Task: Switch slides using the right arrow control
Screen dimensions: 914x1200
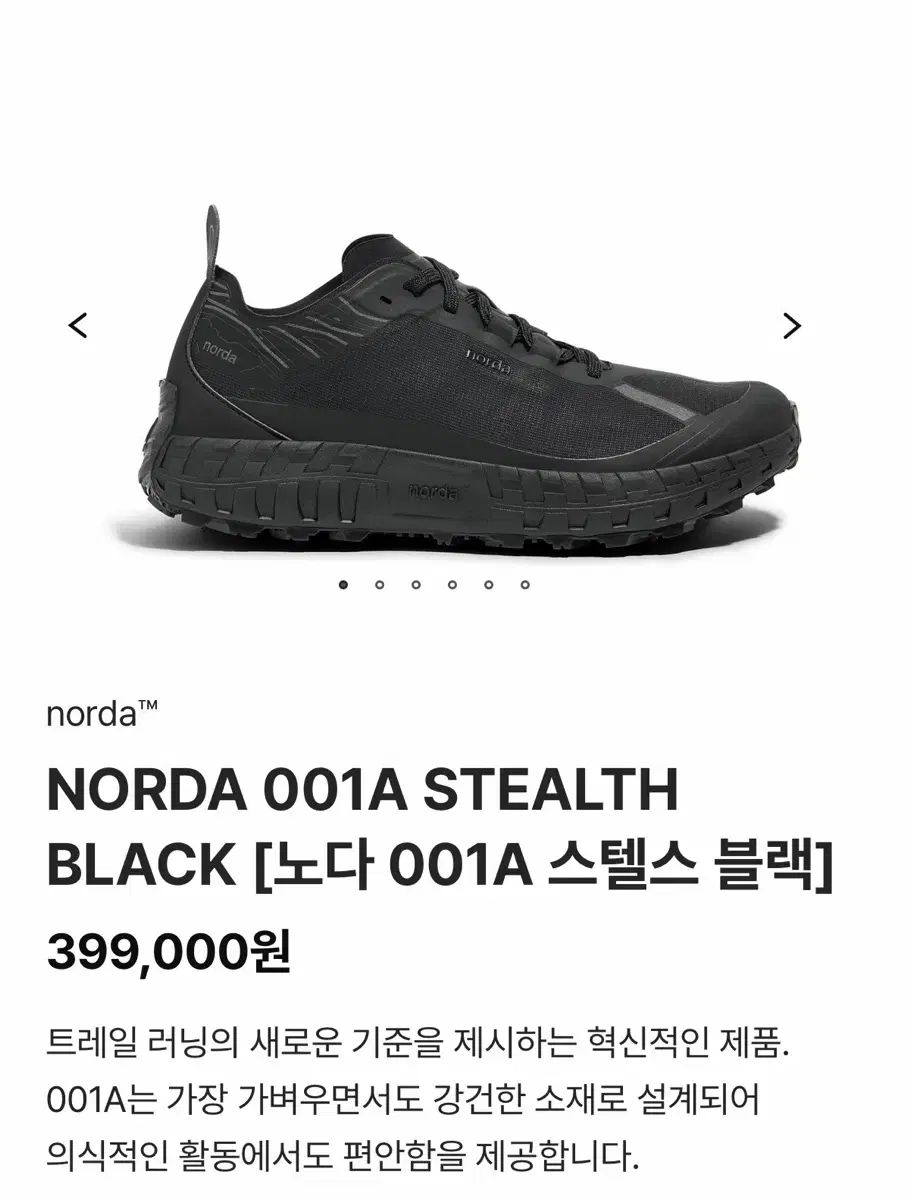Action: pos(790,326)
